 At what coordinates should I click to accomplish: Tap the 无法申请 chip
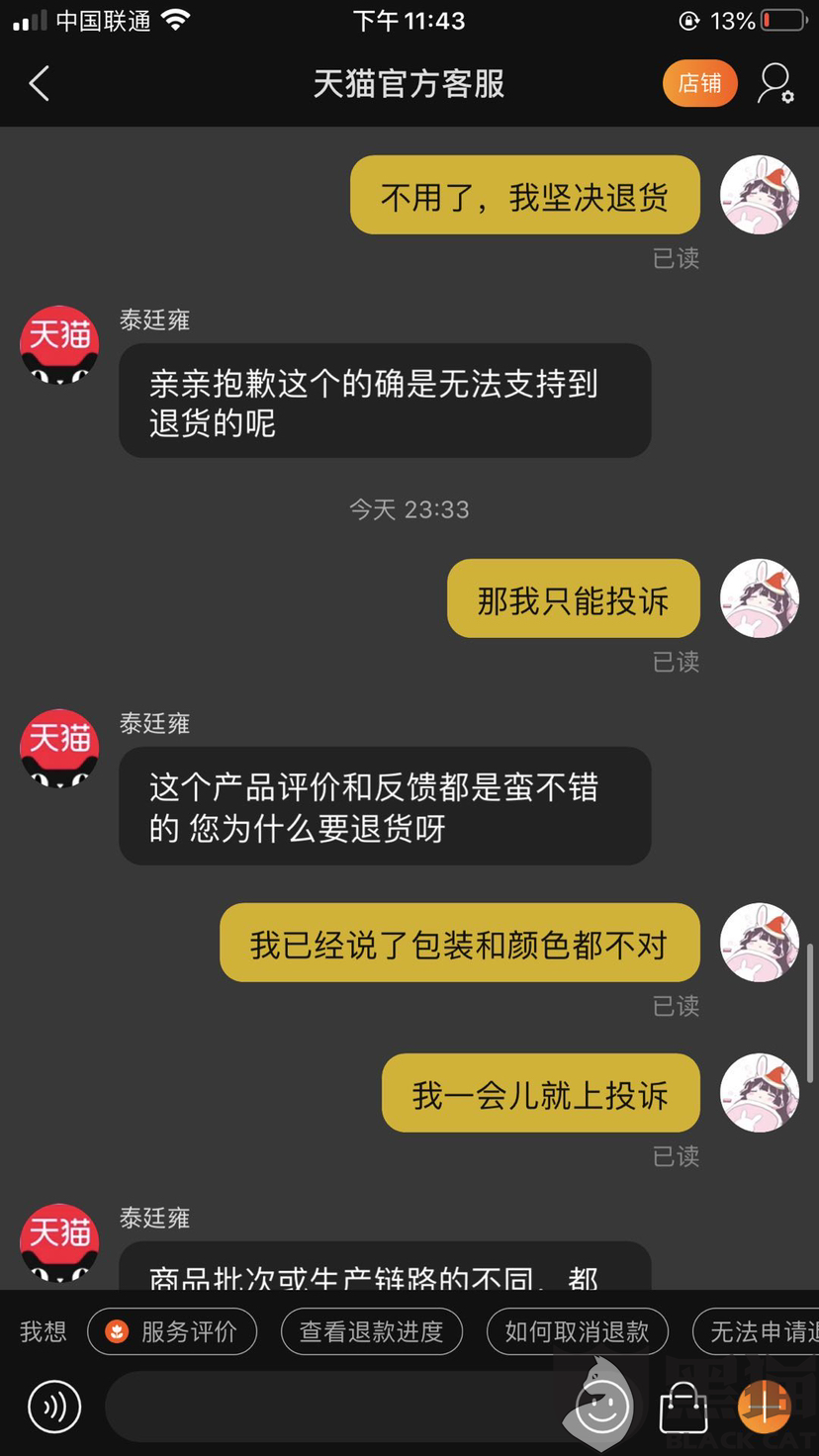pos(757,1331)
